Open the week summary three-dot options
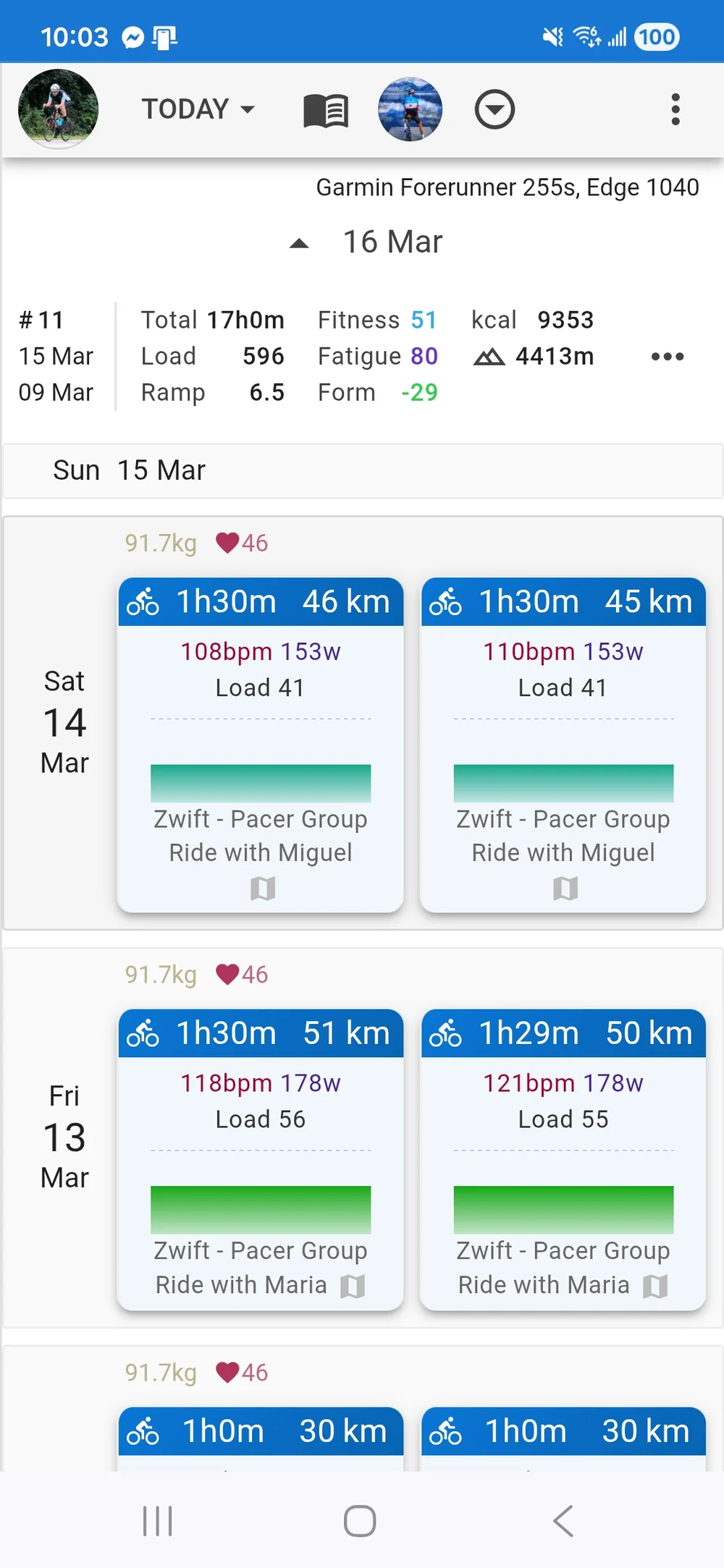Screen dimensions: 724x1568 667,356
